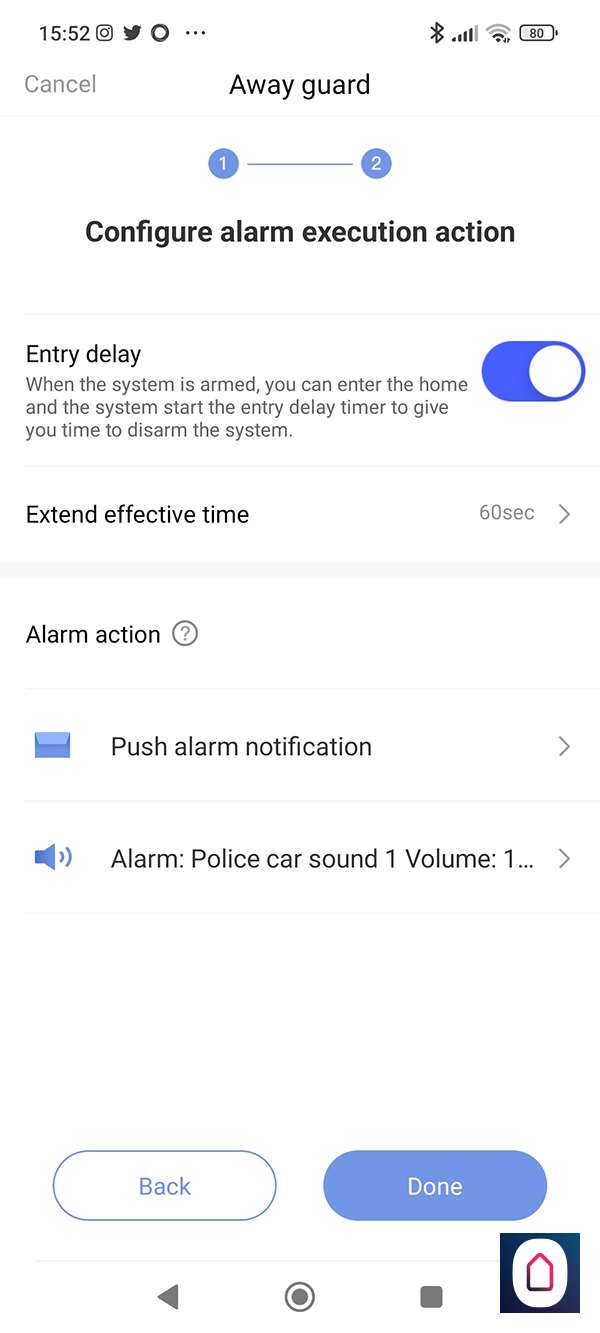600x1333 pixels.
Task: Open the Police car sound alarm row
Action: (300, 858)
